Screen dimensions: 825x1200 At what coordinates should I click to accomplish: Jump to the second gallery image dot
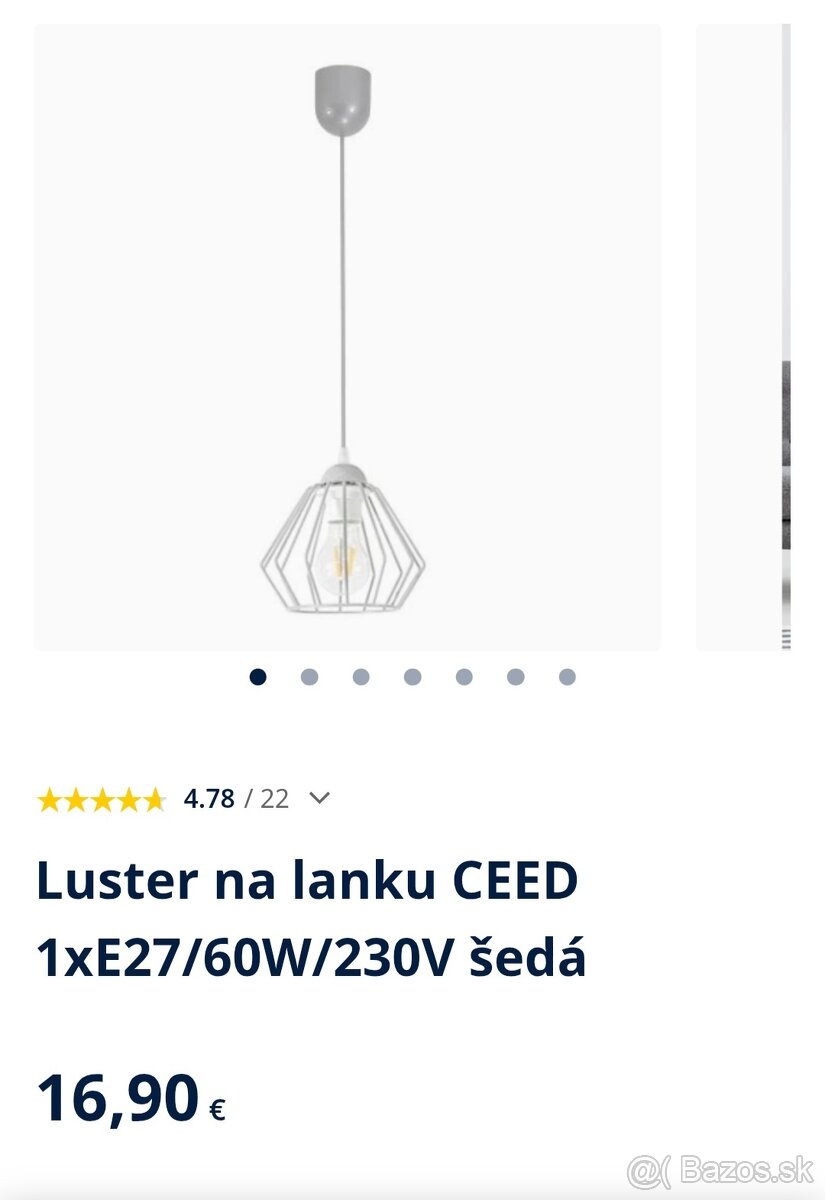click(309, 677)
